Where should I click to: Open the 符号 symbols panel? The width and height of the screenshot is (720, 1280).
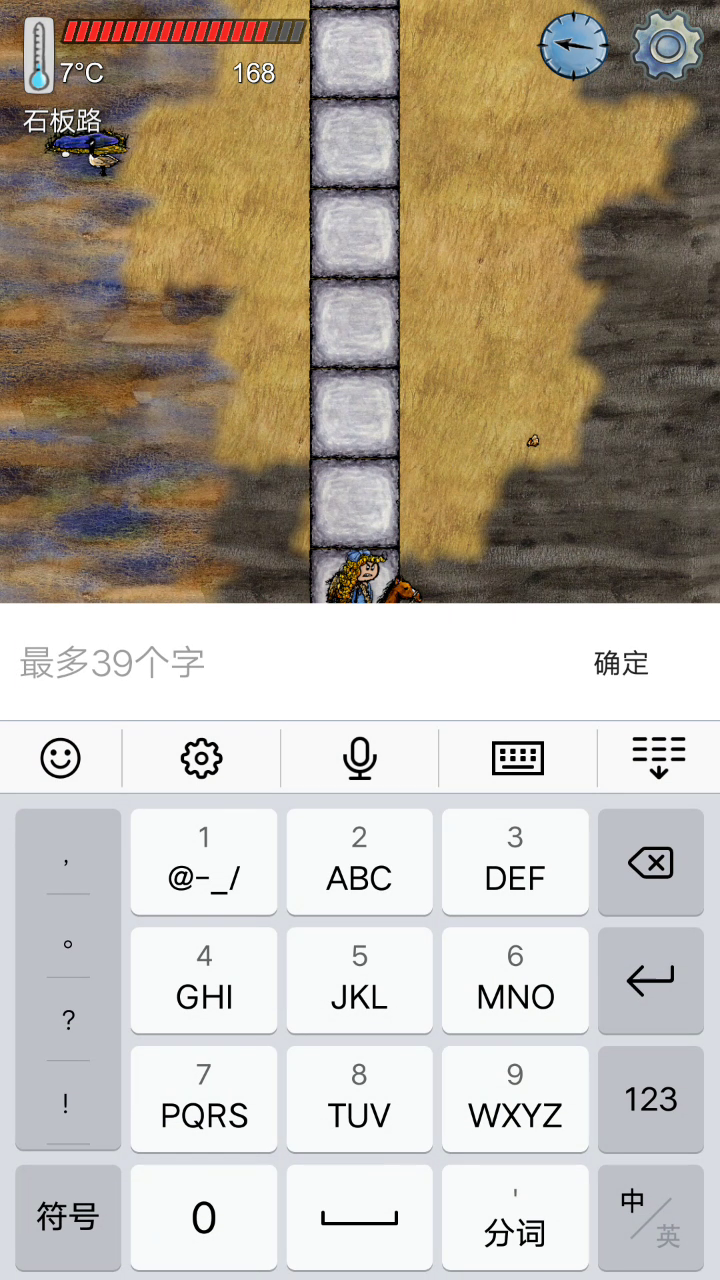[68, 1217]
